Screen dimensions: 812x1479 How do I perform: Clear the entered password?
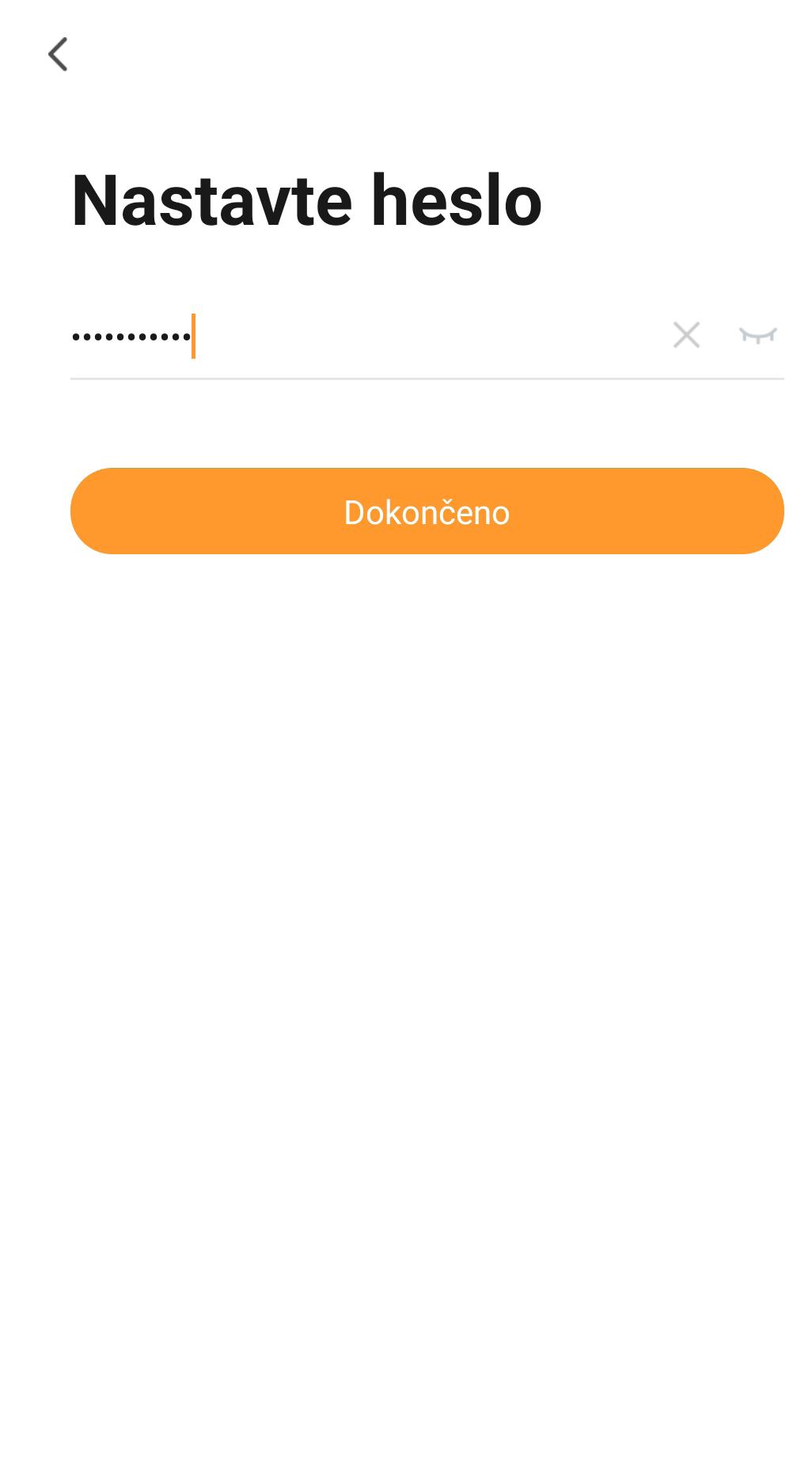[x=686, y=335]
